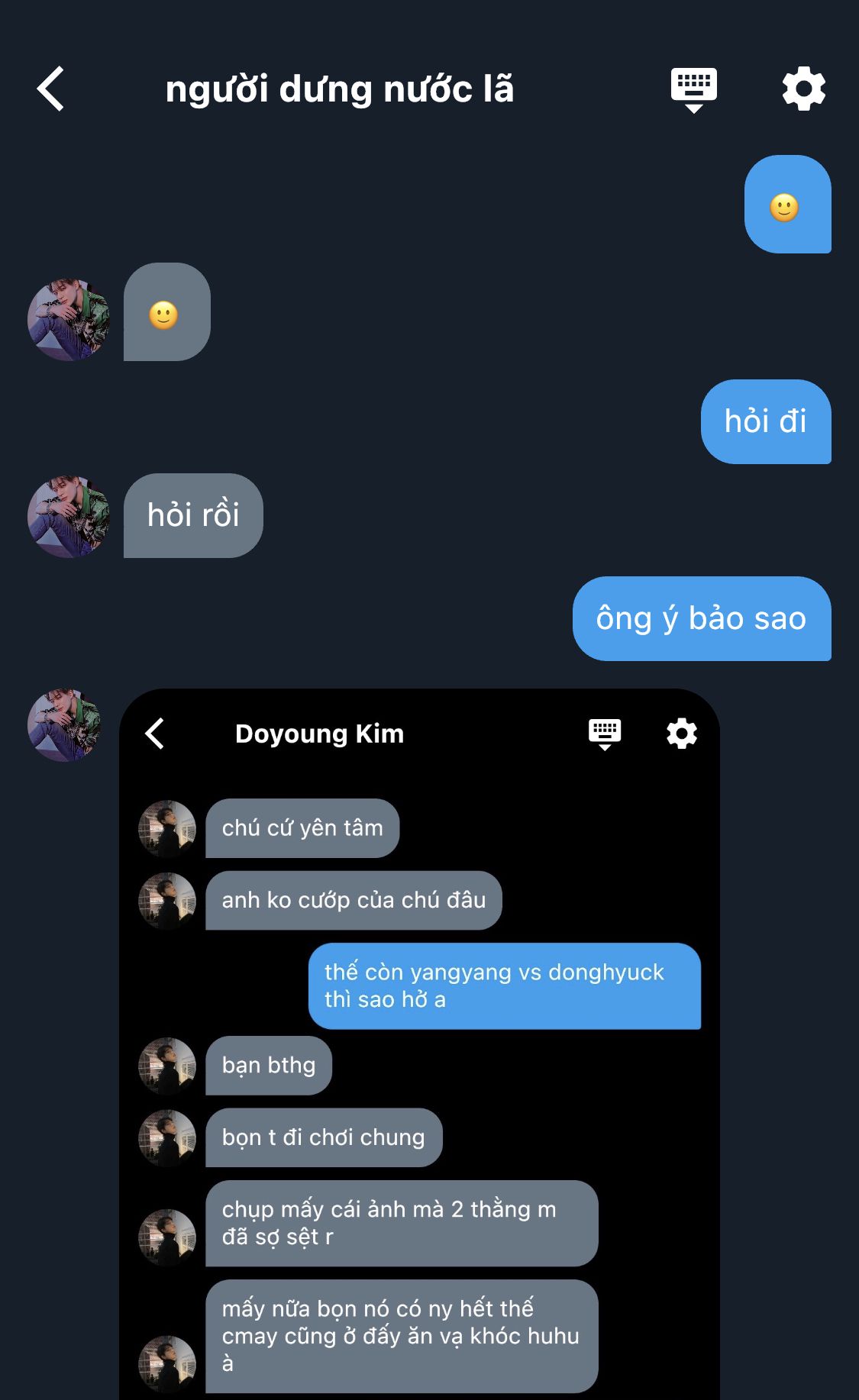Toggle the keyboard icon in the header

pos(693,89)
